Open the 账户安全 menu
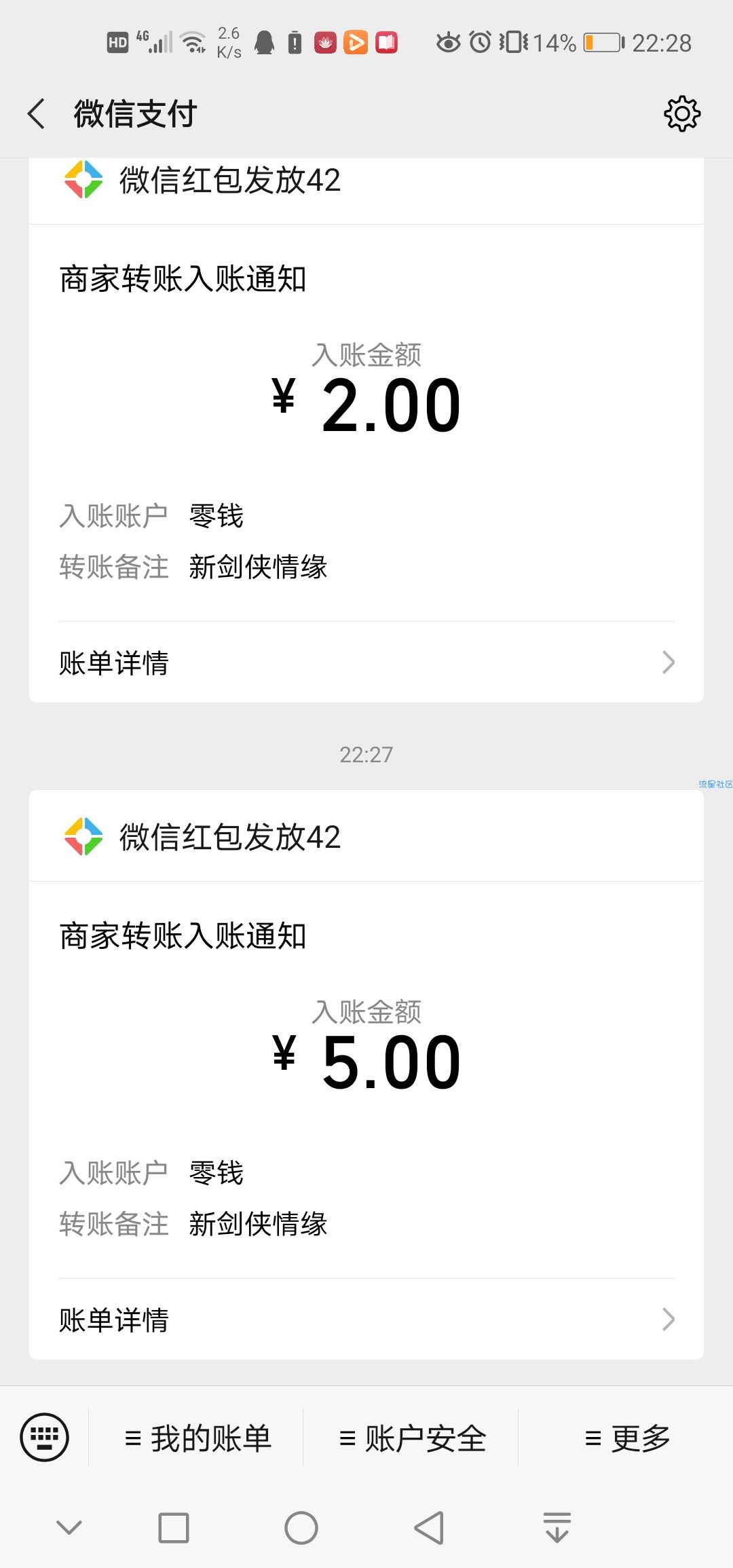Screen dimensions: 733x1568 coord(412,1438)
